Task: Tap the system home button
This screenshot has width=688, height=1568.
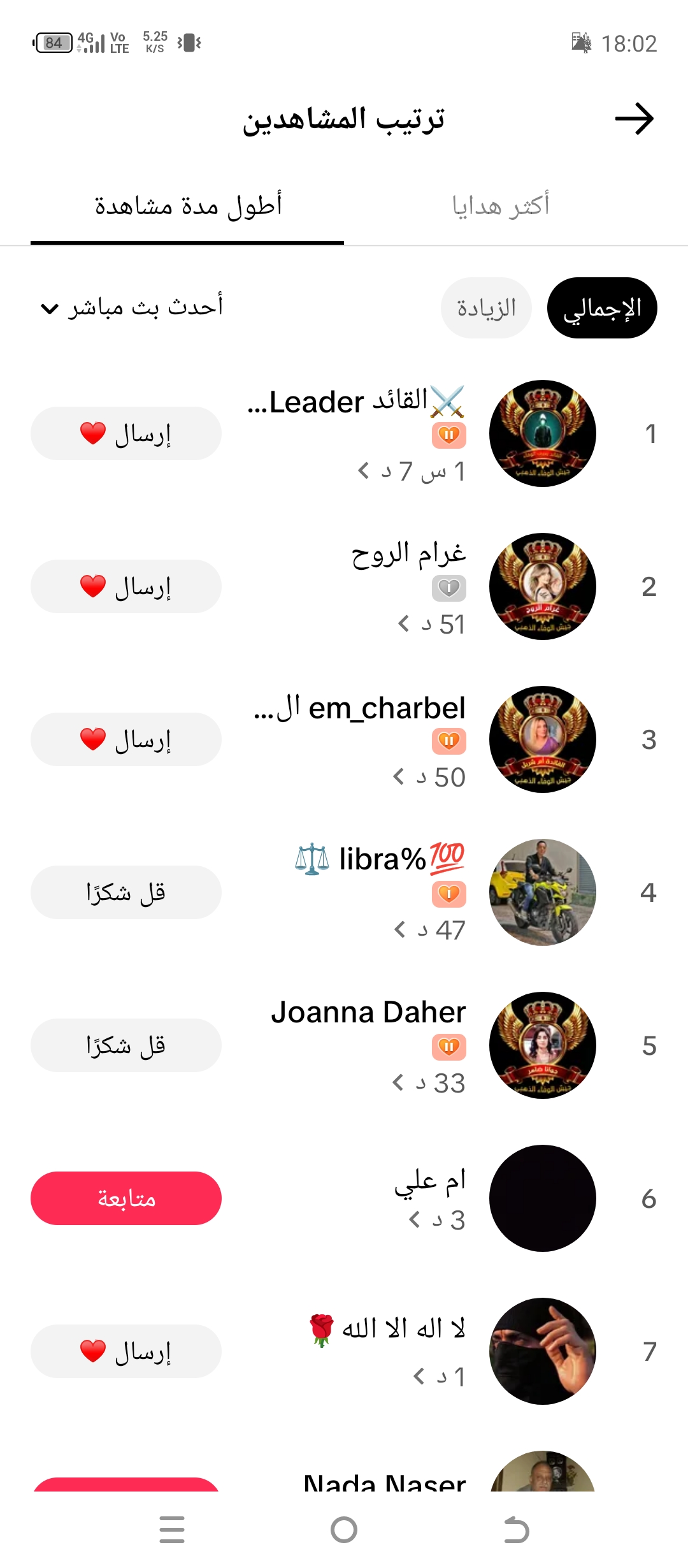Action: point(344,1530)
